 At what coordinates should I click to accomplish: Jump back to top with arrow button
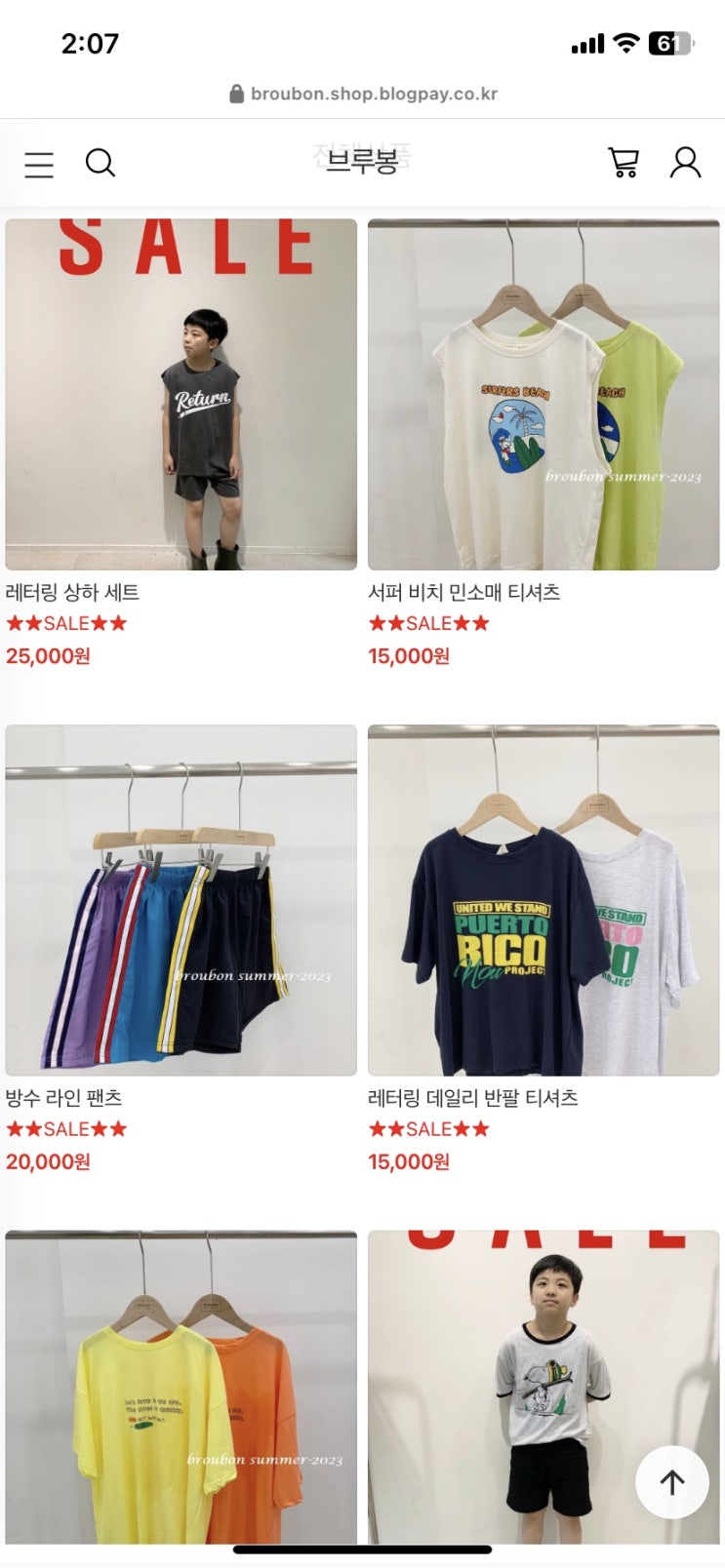click(x=671, y=1482)
